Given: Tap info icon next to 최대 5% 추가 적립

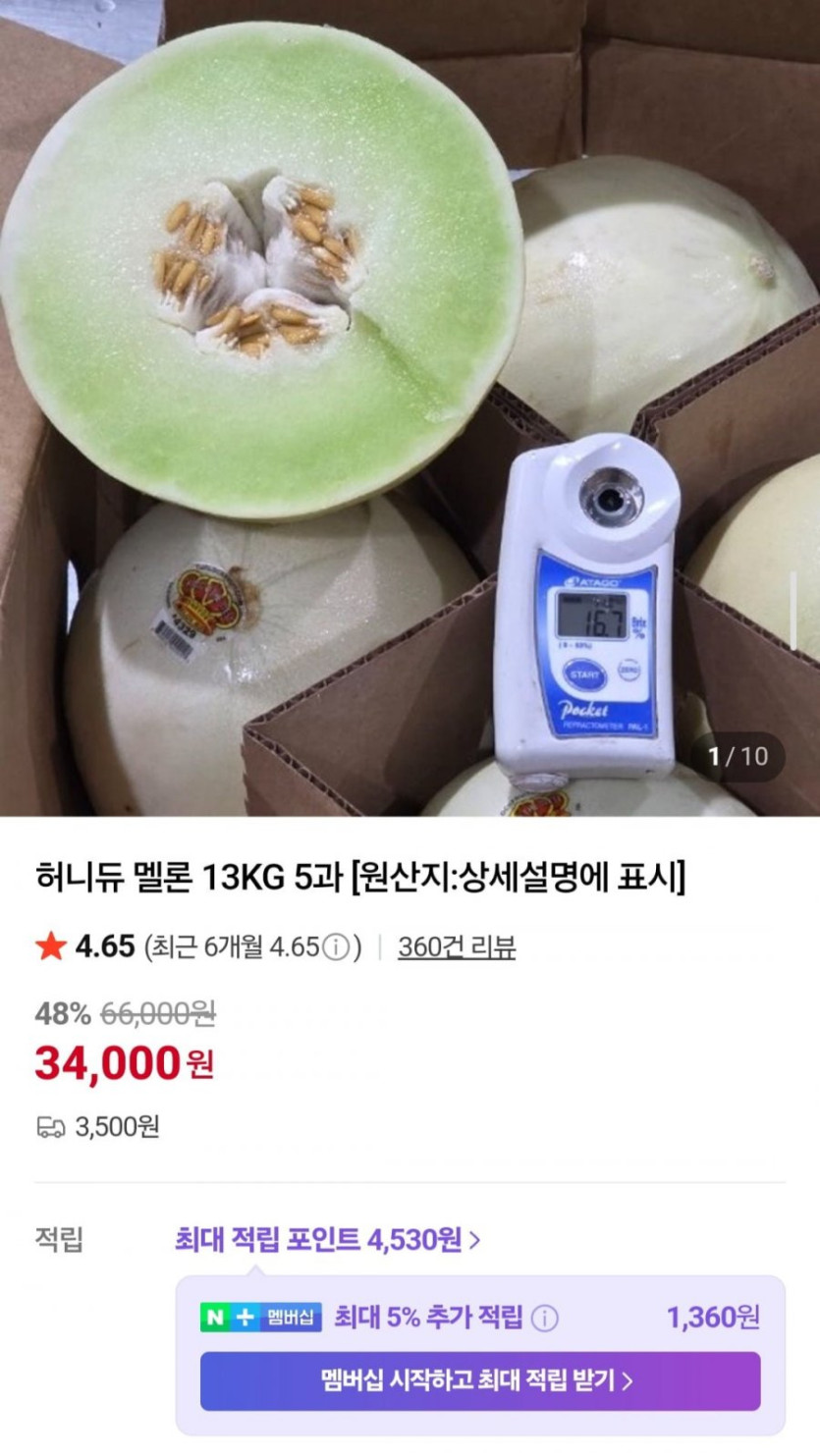Looking at the screenshot, I should pyautogui.click(x=546, y=1318).
